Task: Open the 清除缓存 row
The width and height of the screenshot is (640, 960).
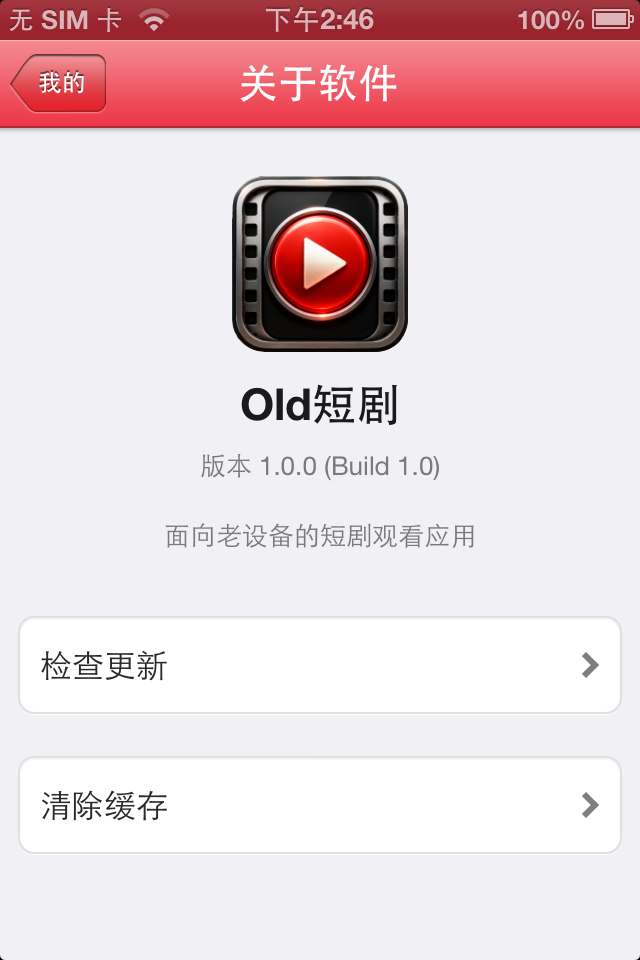Action: coord(320,805)
